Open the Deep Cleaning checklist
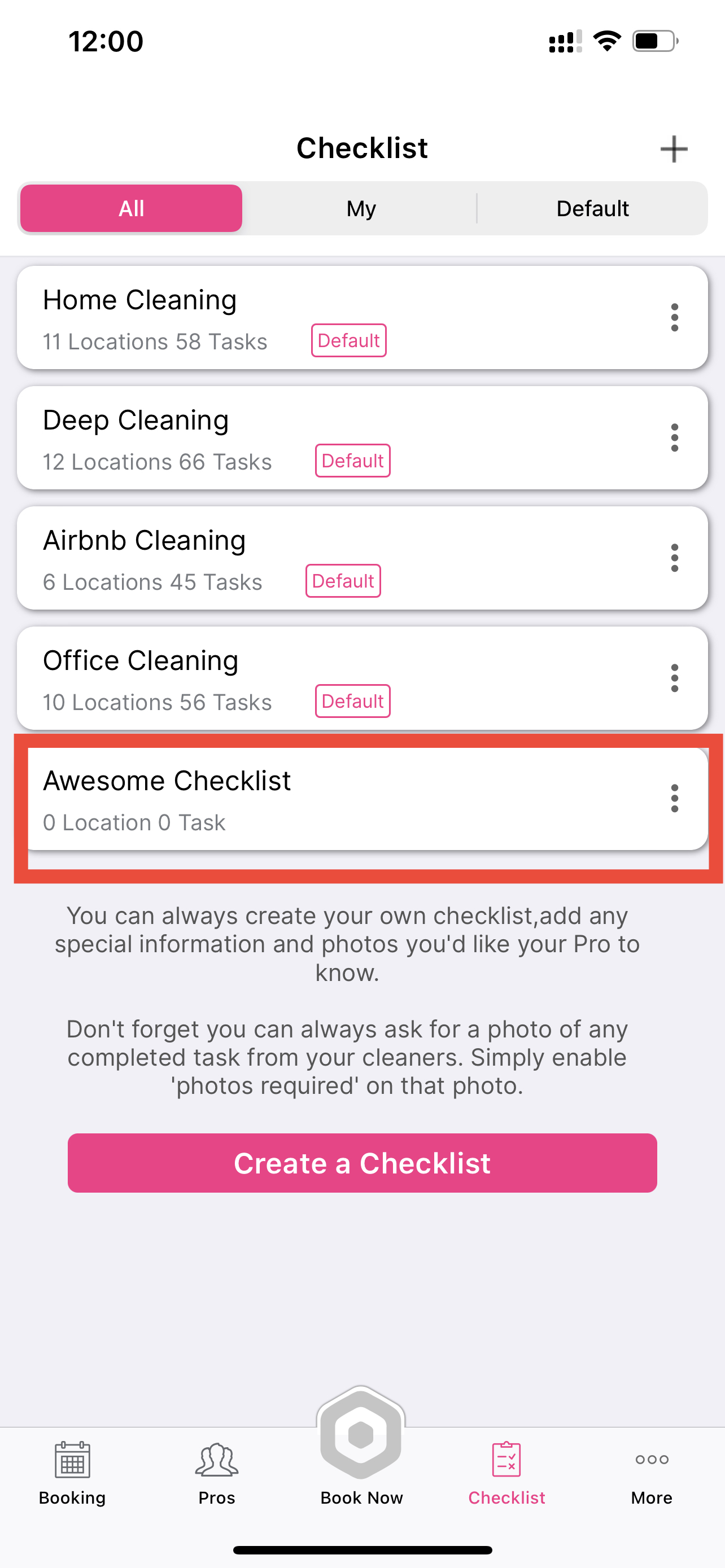725x1568 pixels. (x=362, y=437)
